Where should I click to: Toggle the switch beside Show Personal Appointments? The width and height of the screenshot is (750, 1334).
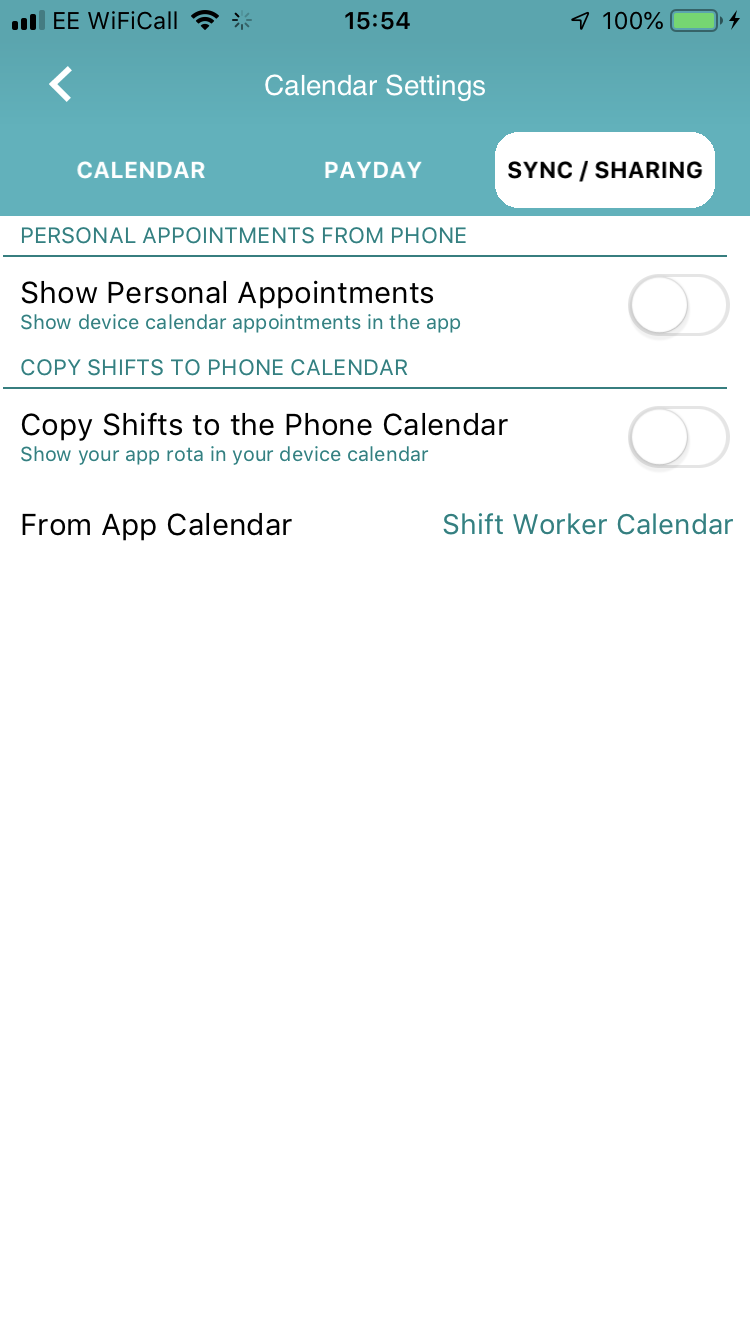pyautogui.click(x=679, y=305)
